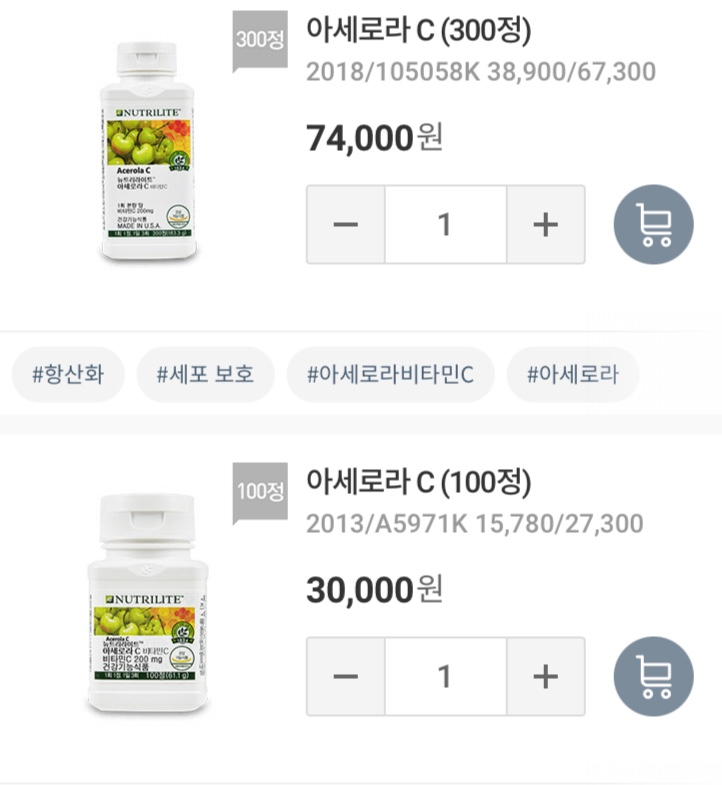This screenshot has height=785, width=722.
Task: Edit quantity field for 아세로라 C (300정)
Action: tap(445, 225)
